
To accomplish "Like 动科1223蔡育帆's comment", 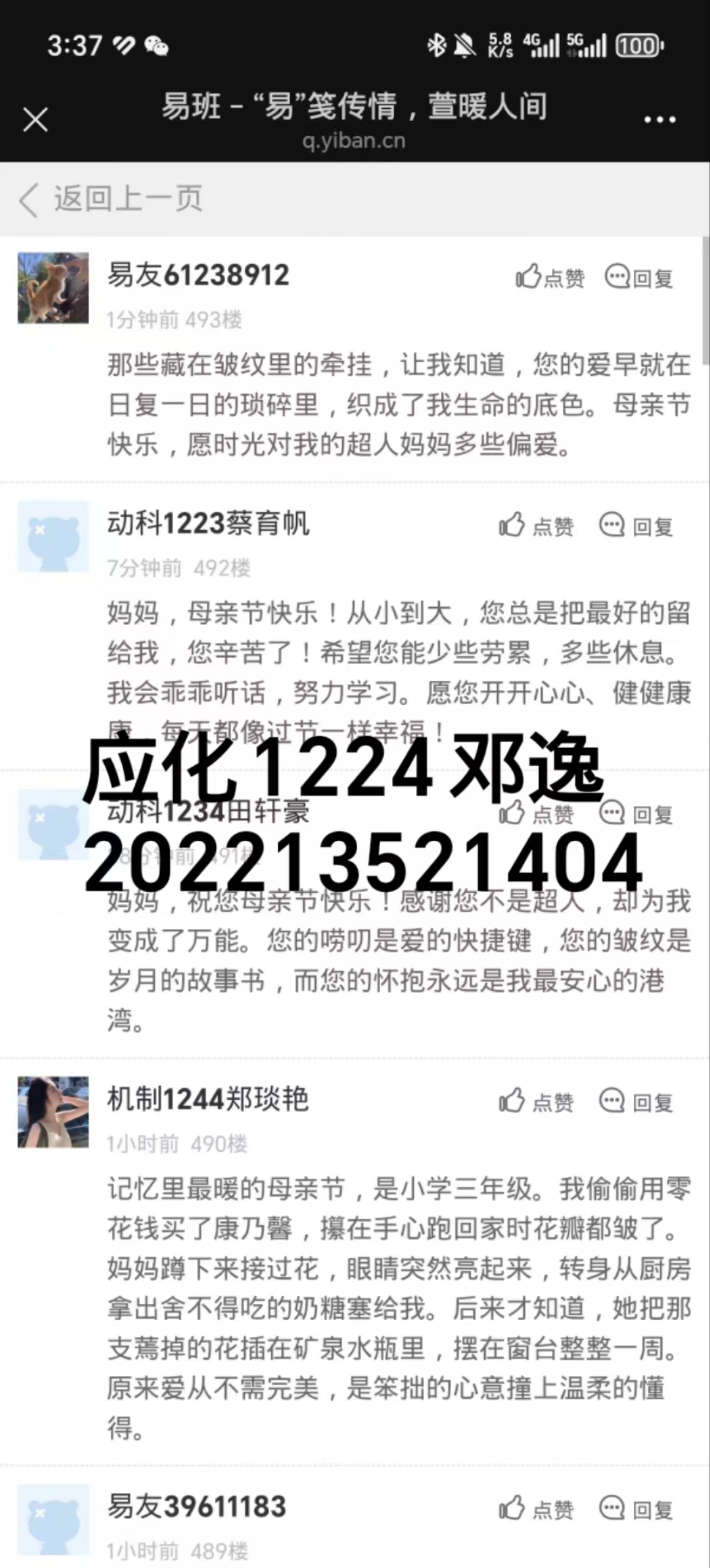I will coord(536,525).
